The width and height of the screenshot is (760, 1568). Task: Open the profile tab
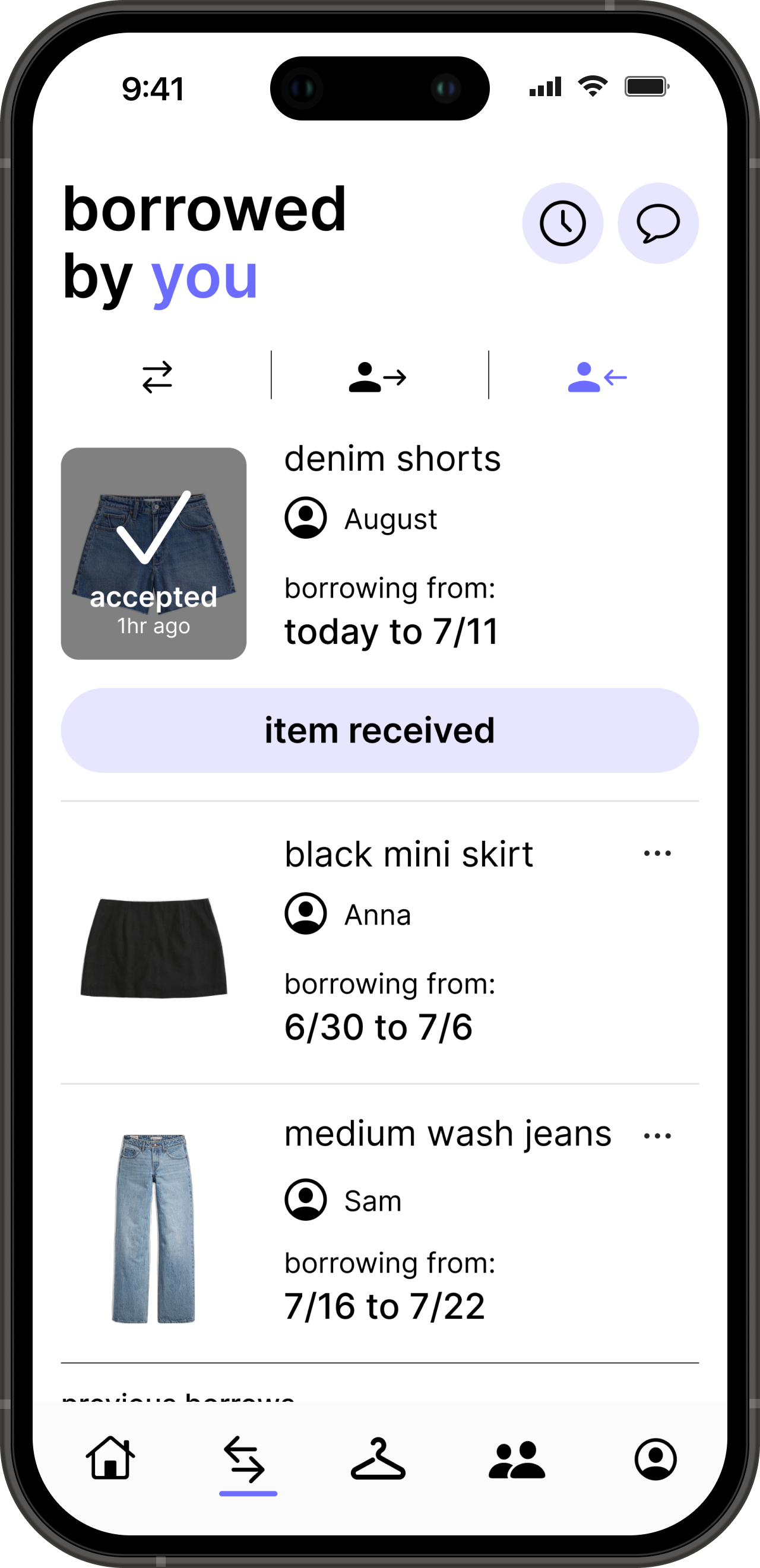click(655, 1459)
